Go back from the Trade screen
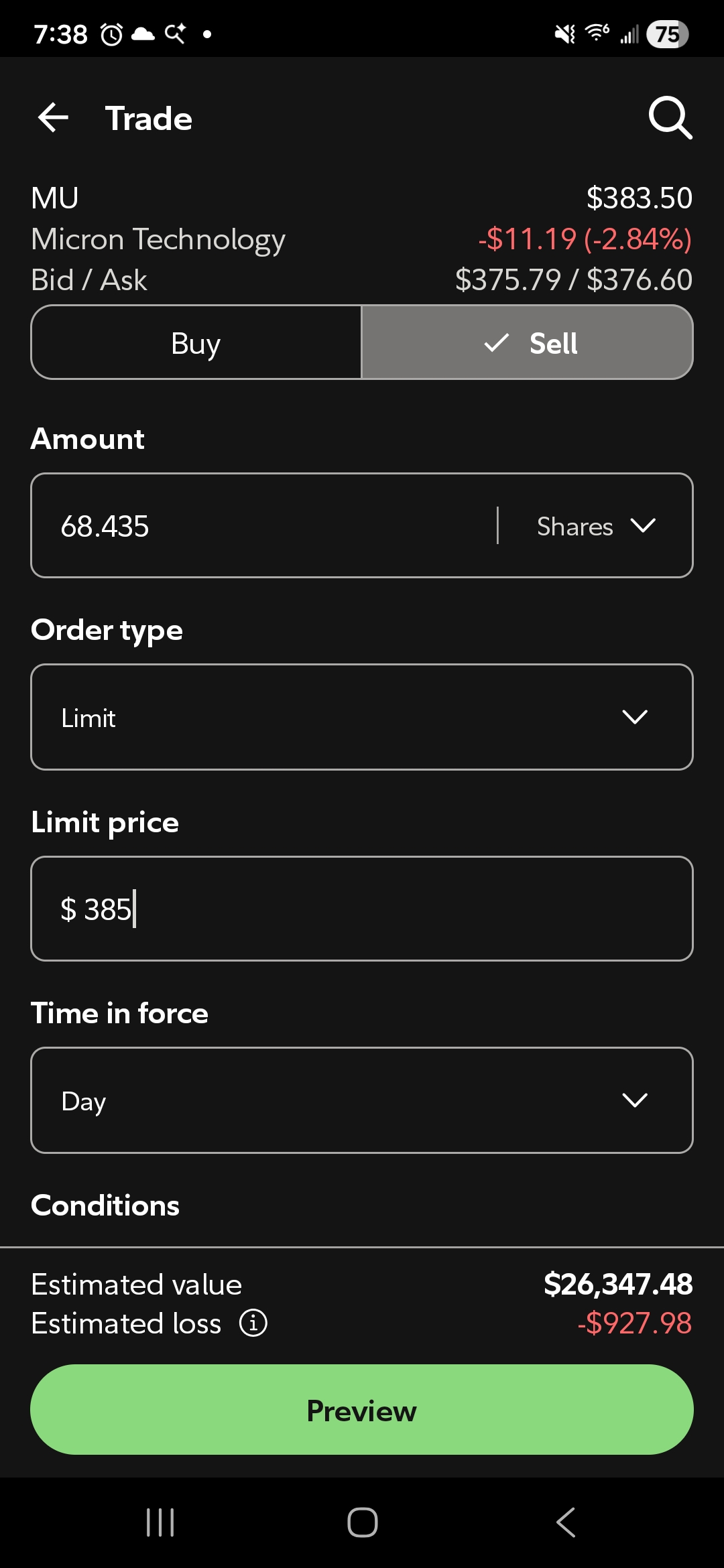 coord(54,118)
